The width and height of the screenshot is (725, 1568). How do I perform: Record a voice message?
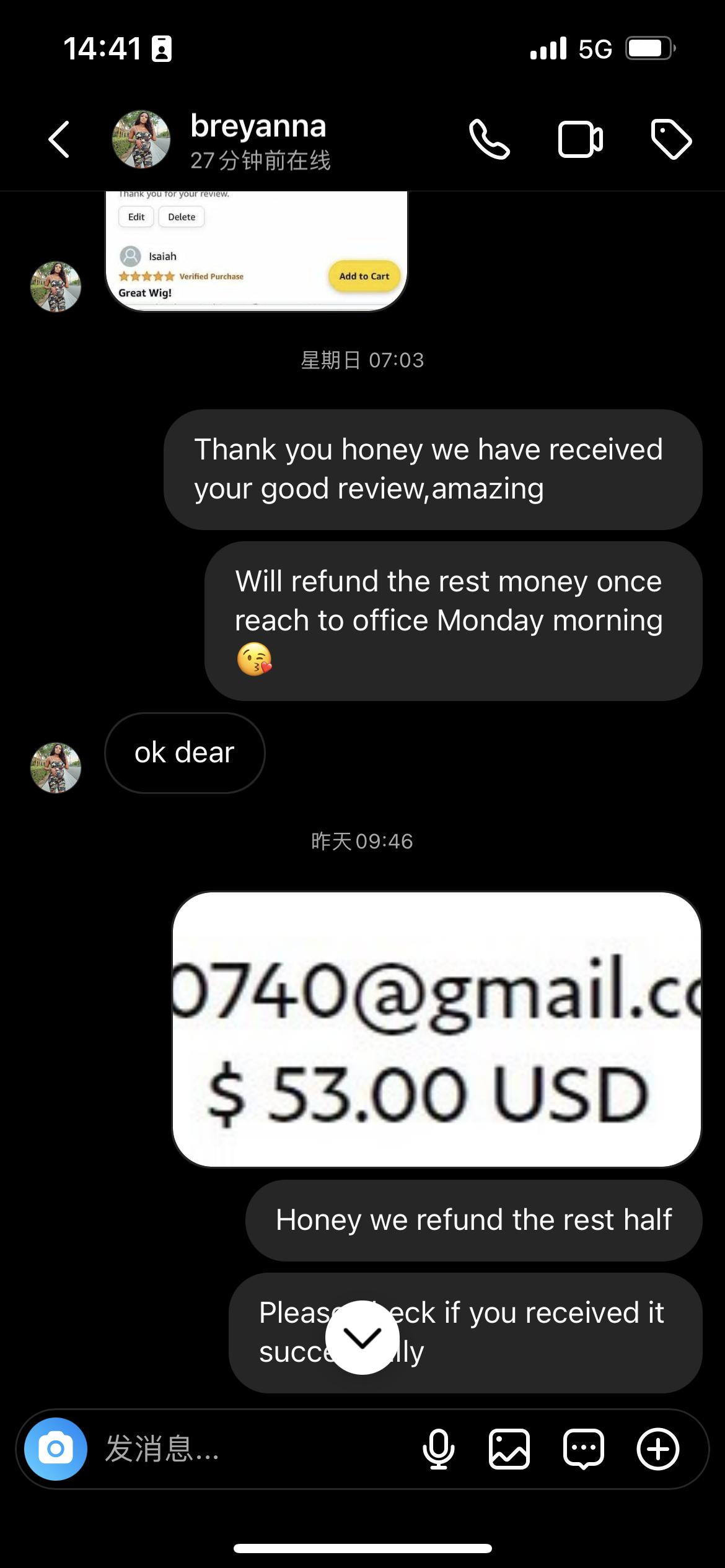[x=438, y=1449]
